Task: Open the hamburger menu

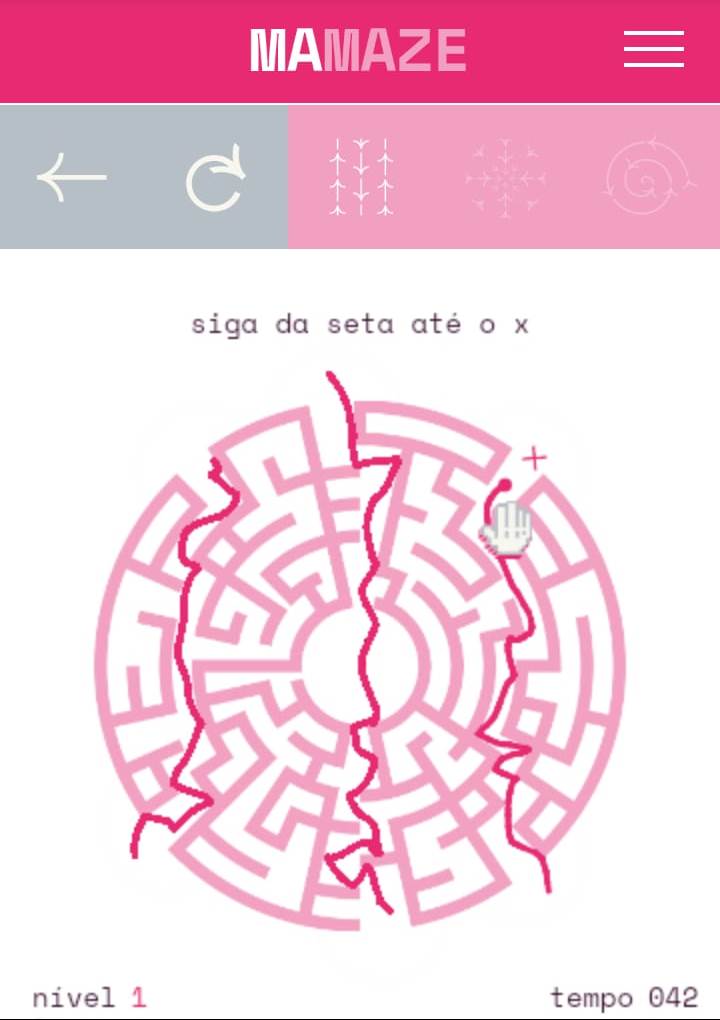Action: point(653,49)
